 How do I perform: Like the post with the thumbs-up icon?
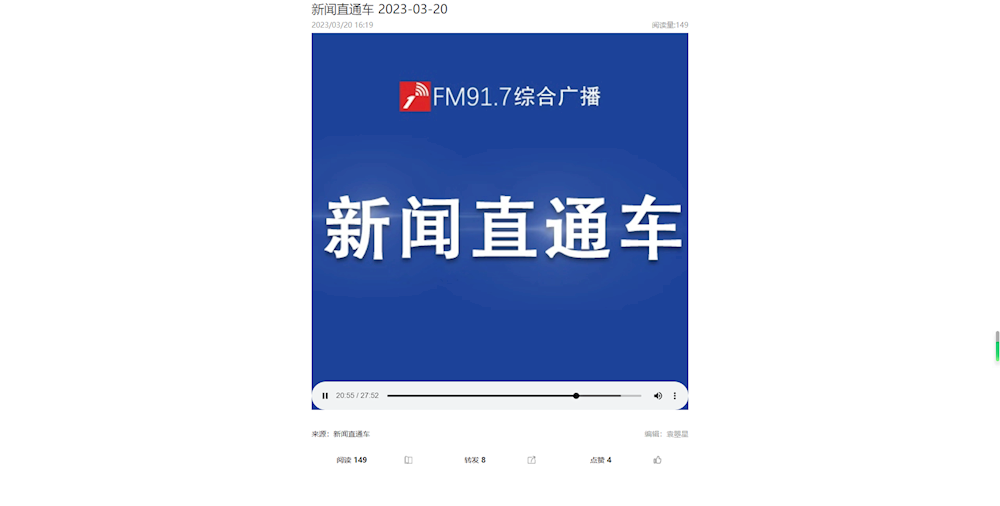click(x=657, y=460)
